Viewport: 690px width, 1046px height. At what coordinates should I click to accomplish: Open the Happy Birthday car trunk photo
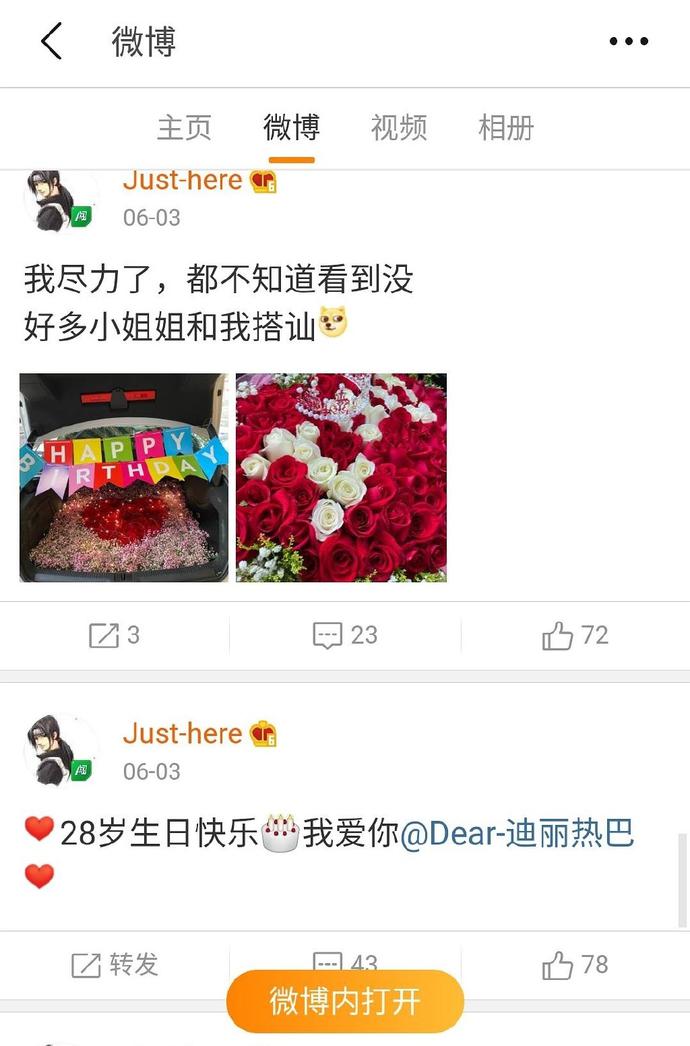[x=124, y=477]
